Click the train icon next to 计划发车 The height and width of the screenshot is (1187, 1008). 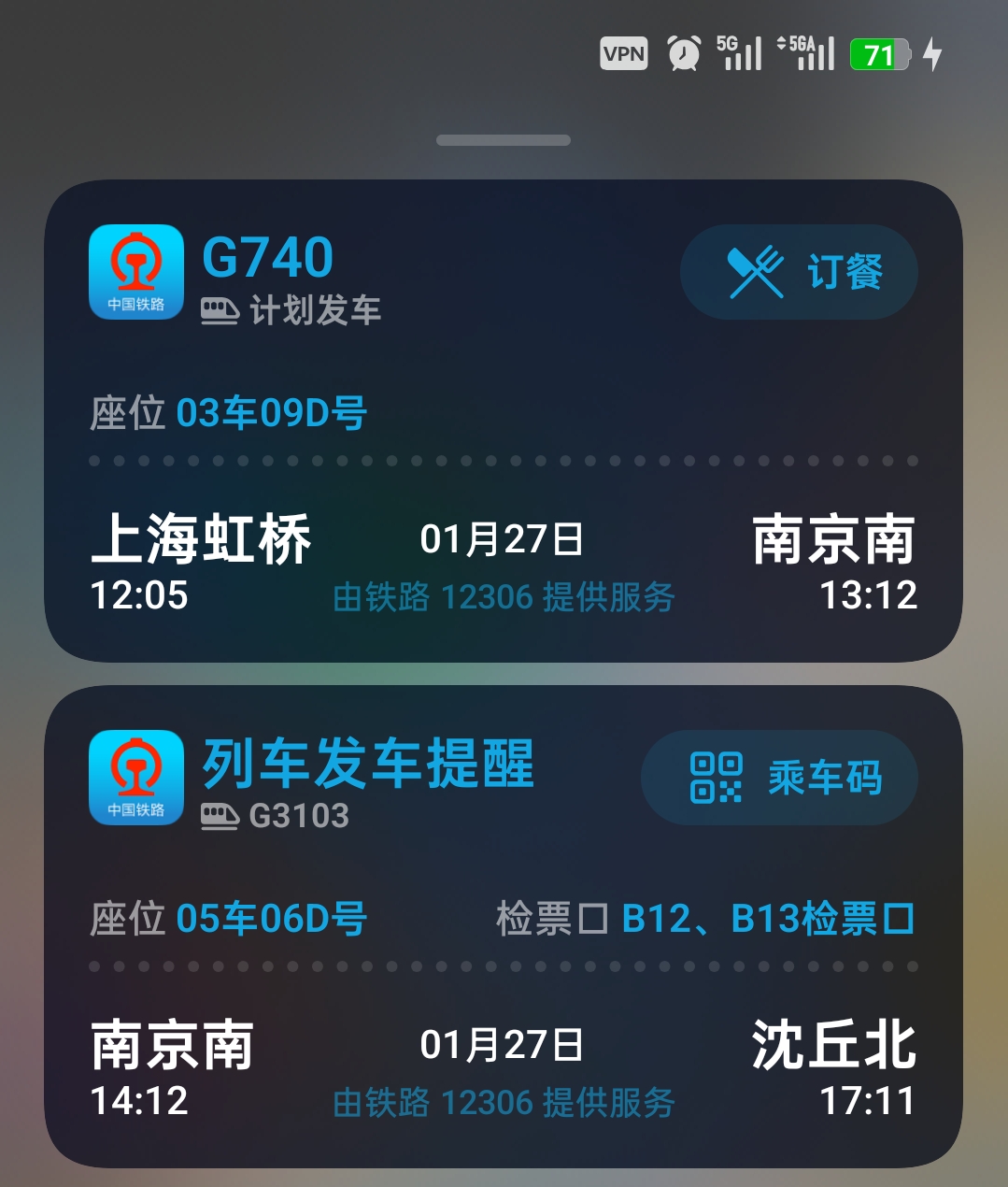point(221,310)
